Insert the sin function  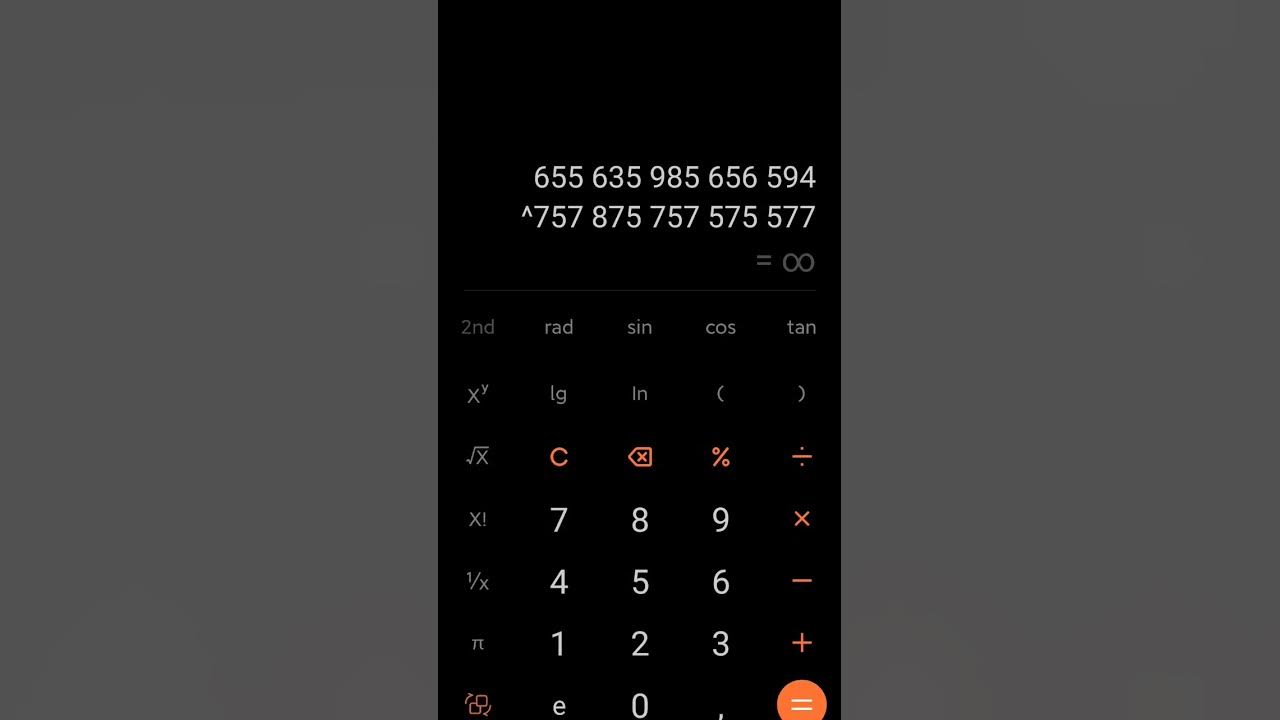pos(639,327)
